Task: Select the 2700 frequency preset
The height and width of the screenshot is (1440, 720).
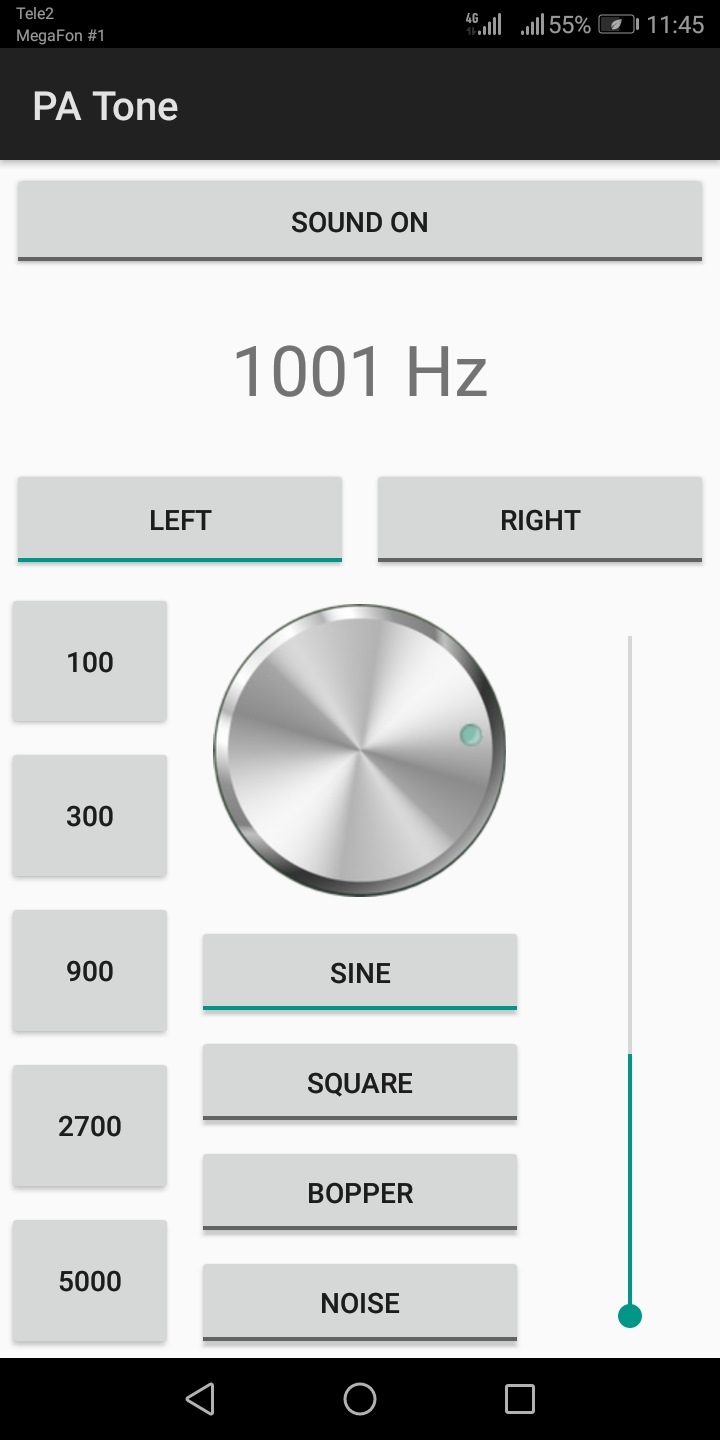Action: click(x=90, y=1126)
